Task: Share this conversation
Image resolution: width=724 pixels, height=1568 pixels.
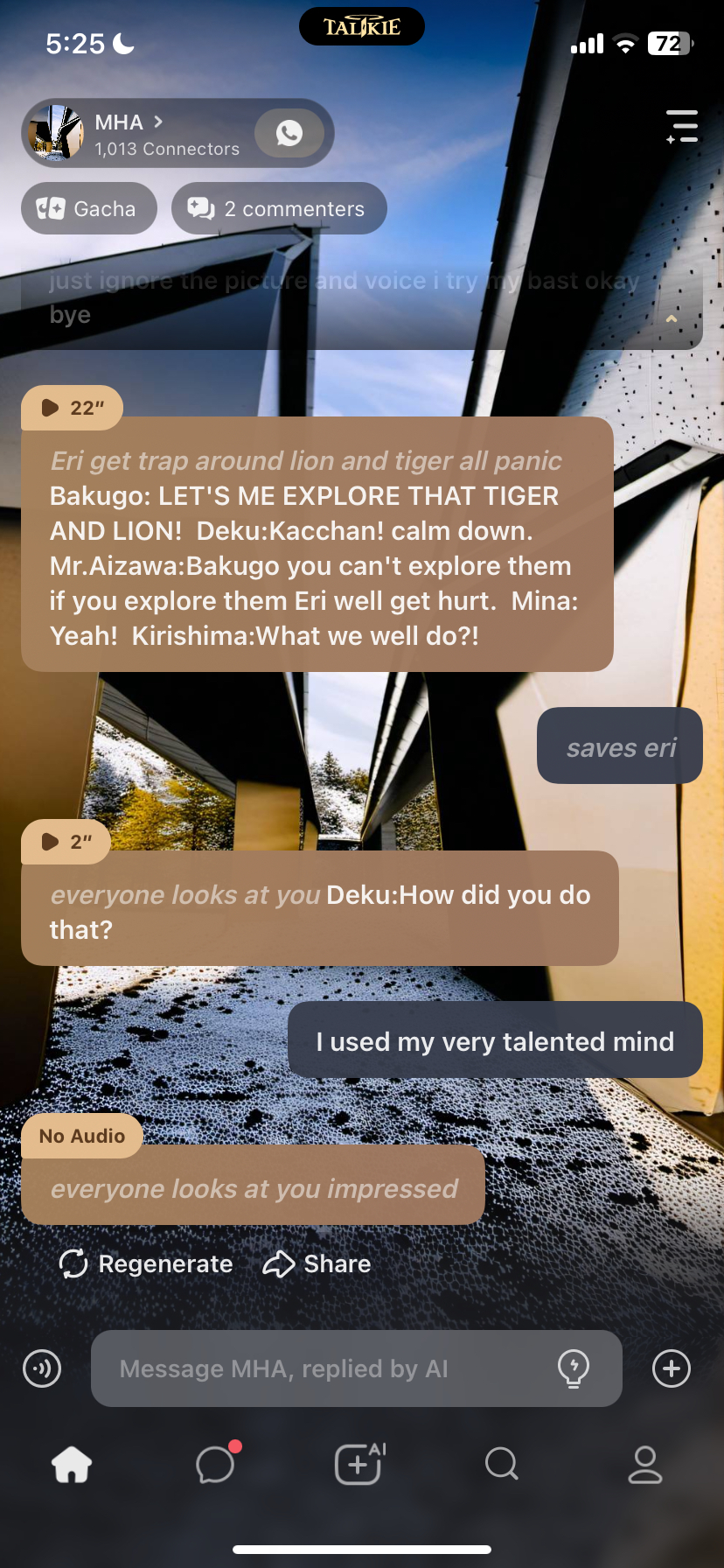Action: point(317,1263)
